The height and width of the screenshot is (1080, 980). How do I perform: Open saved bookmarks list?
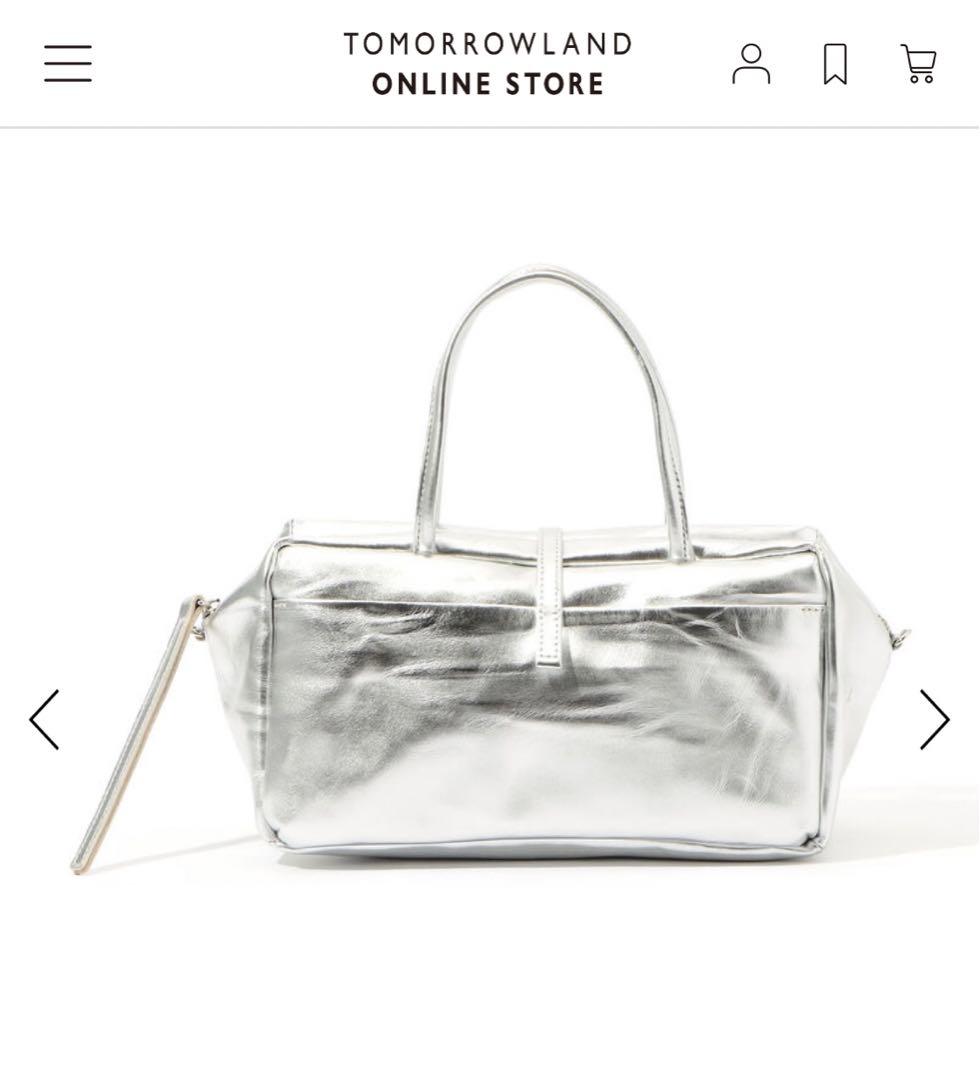point(835,64)
